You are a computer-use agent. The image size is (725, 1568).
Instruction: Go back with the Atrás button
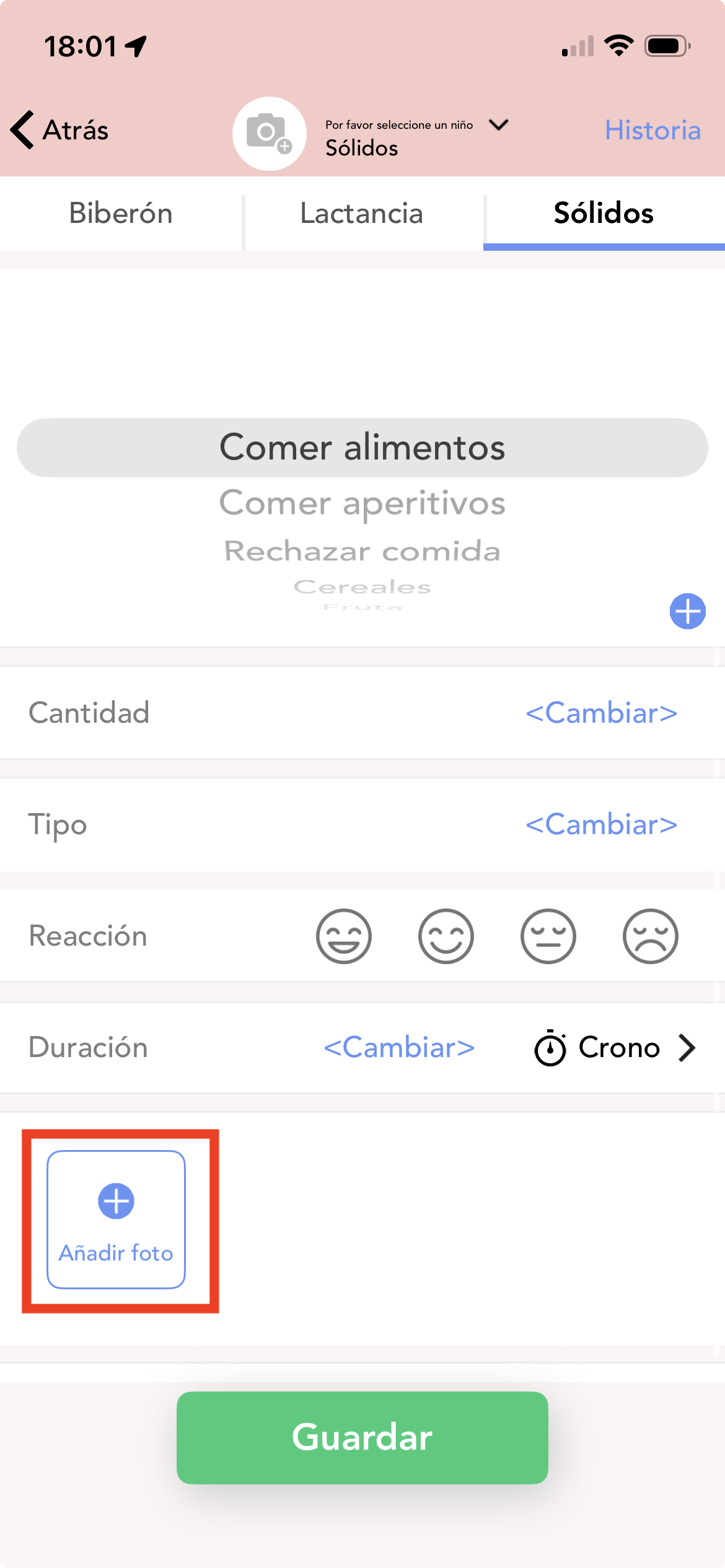61,130
